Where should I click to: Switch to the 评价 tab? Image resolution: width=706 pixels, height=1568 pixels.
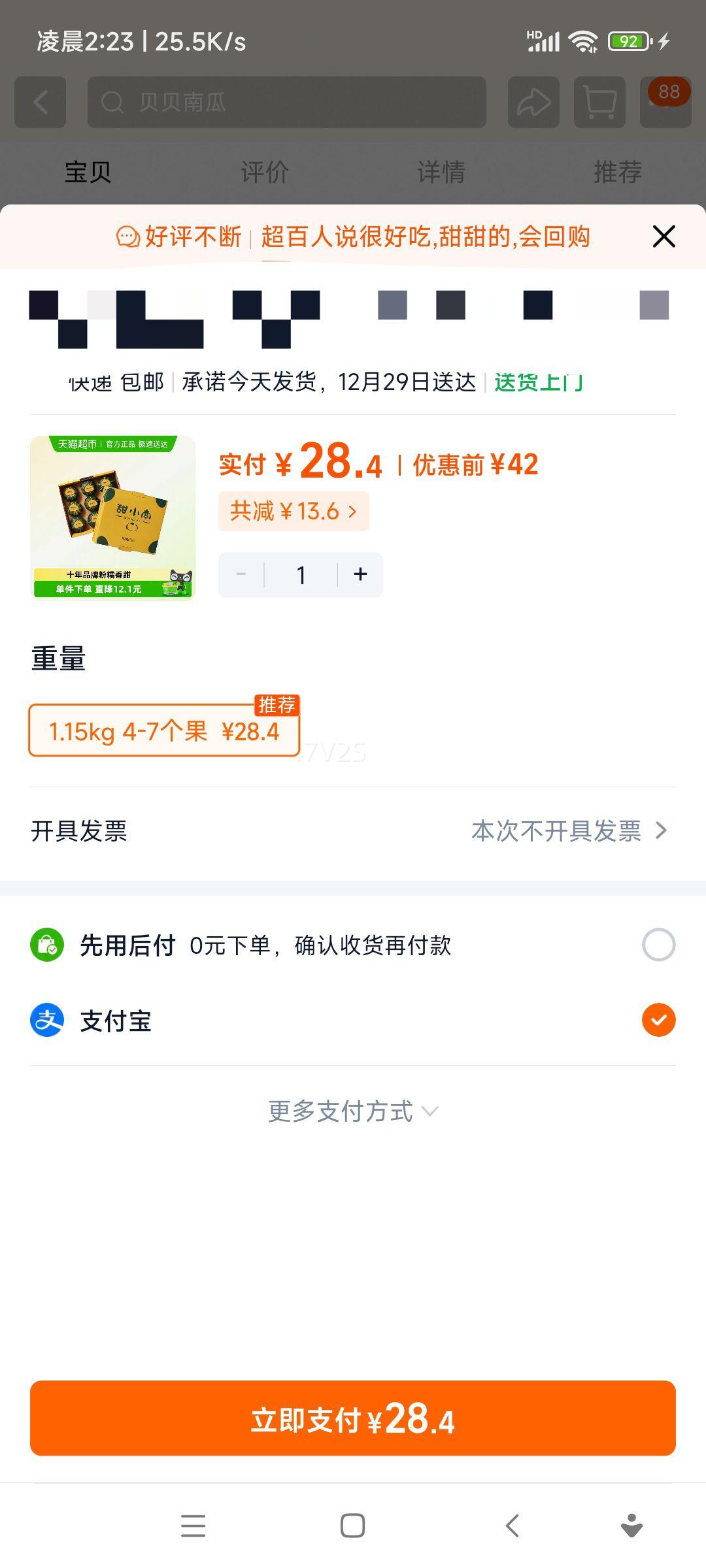click(264, 172)
